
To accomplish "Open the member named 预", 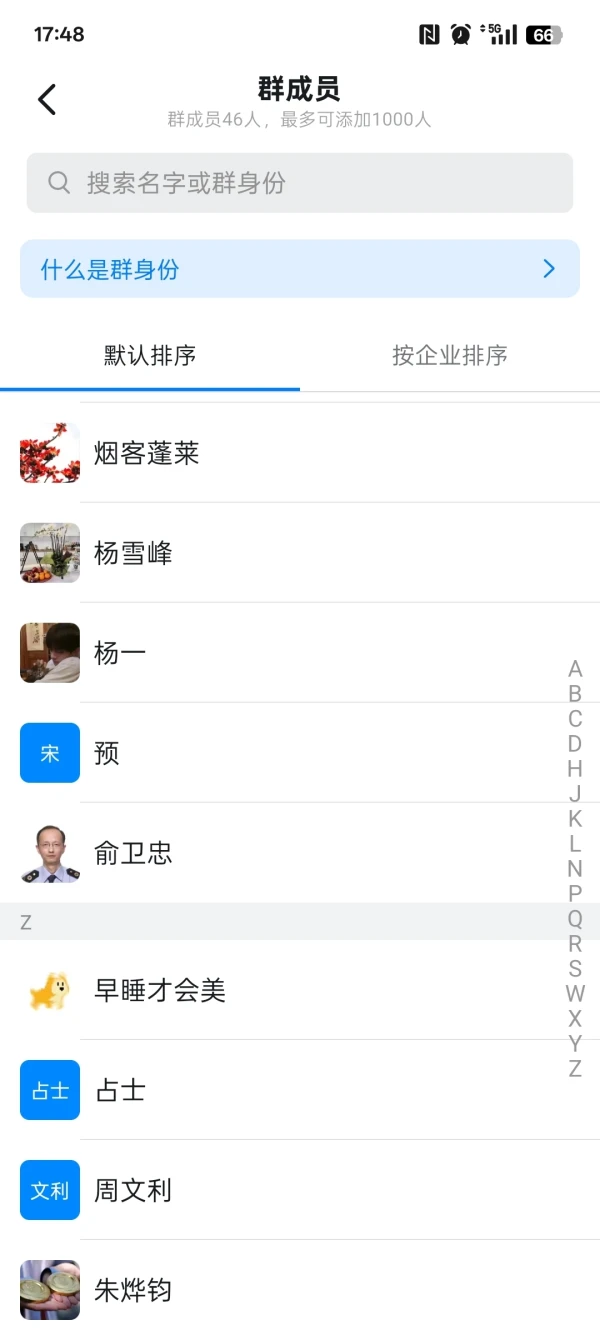I will (x=107, y=753).
